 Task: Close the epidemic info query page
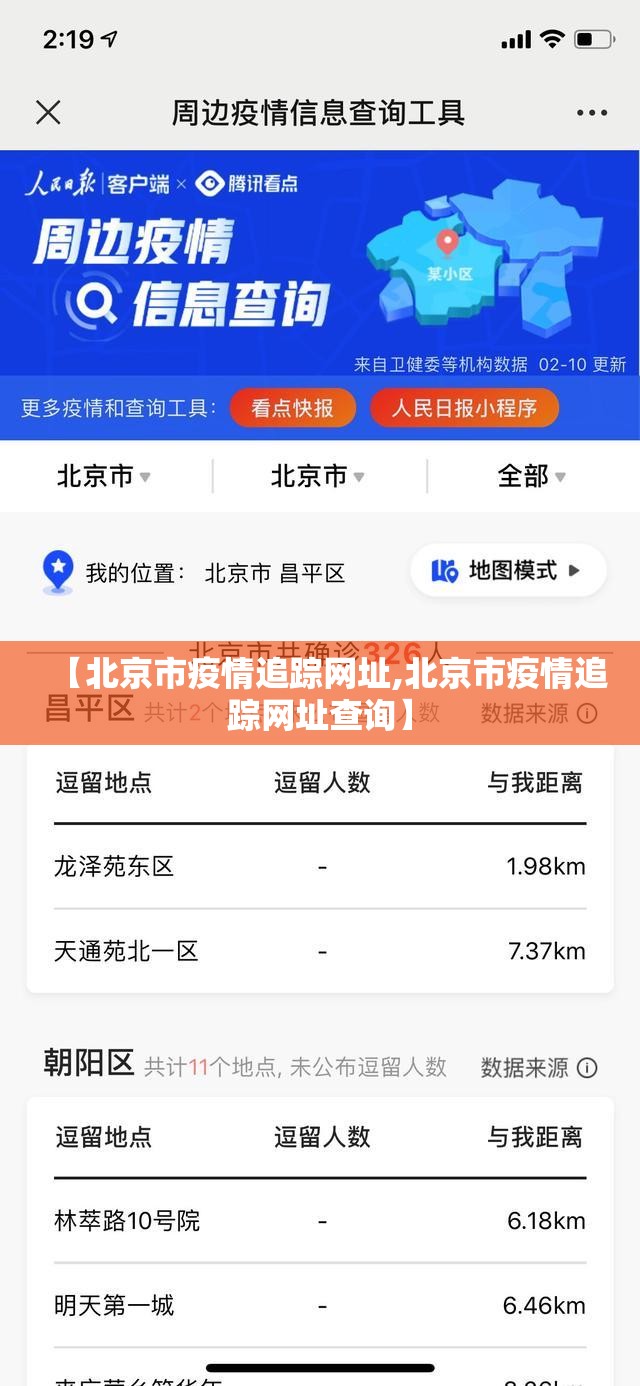pos(48,112)
